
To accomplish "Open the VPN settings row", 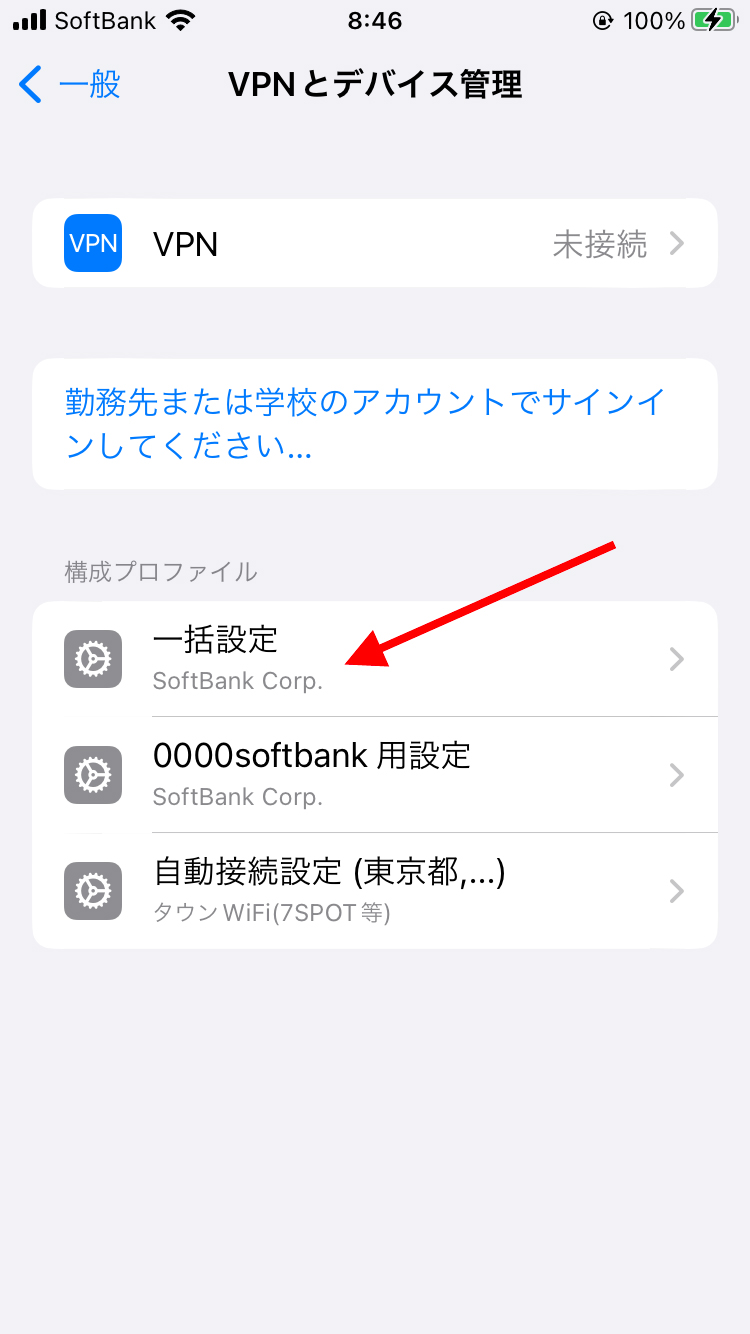I will tap(375, 244).
